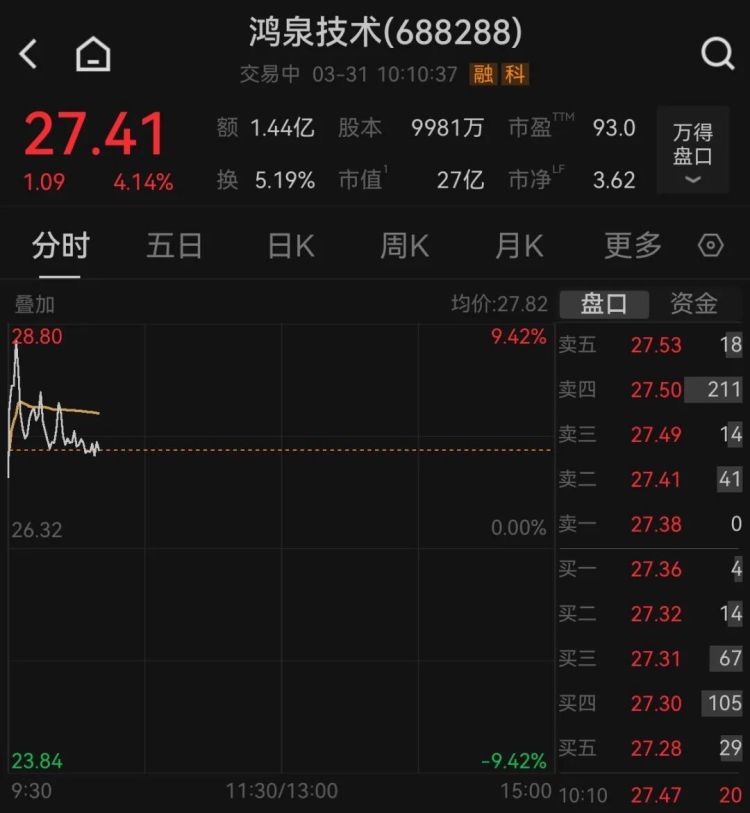The width and height of the screenshot is (750, 813).
Task: Open stock search
Action: (717, 54)
